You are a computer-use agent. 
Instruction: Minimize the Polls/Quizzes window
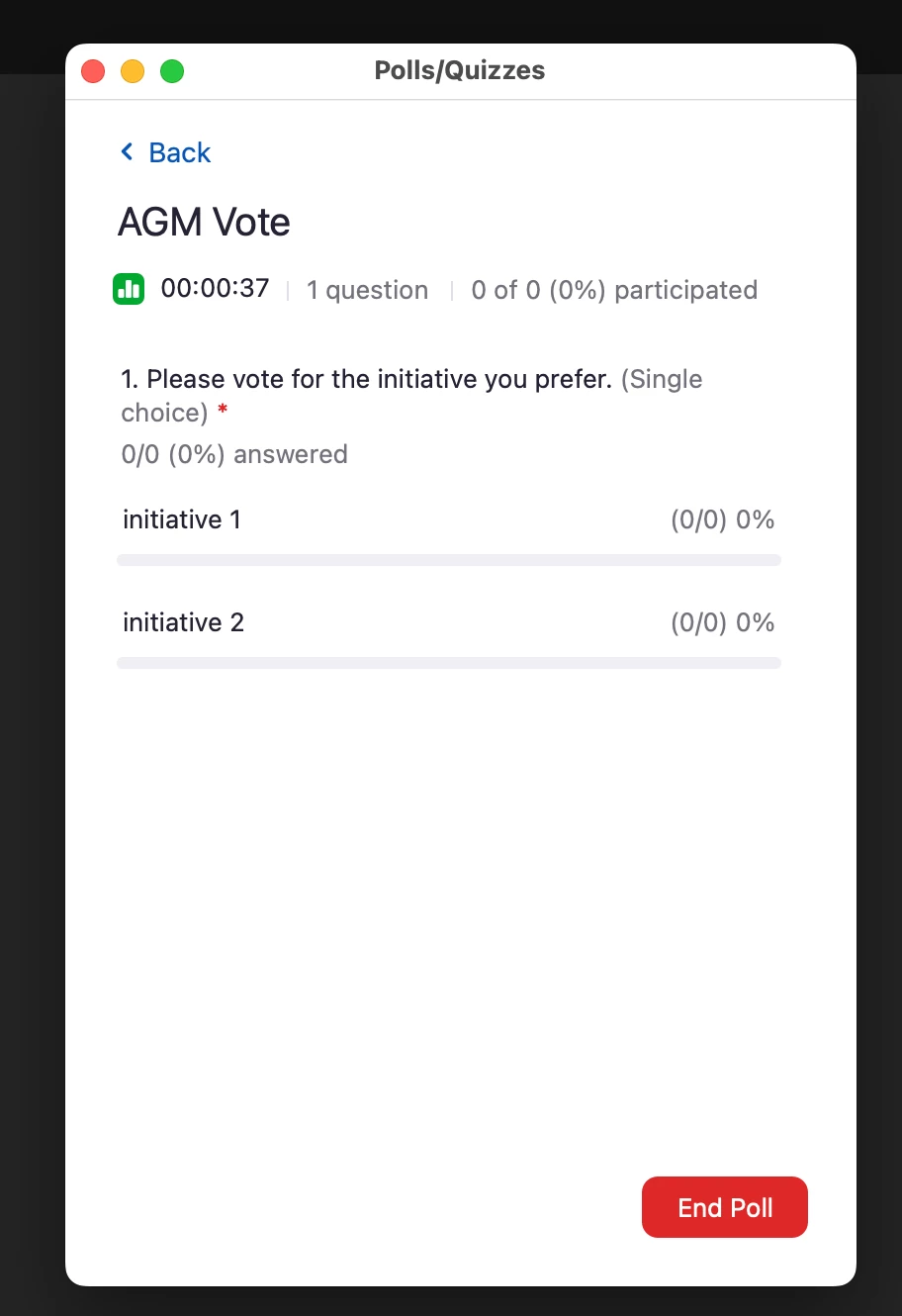point(133,71)
